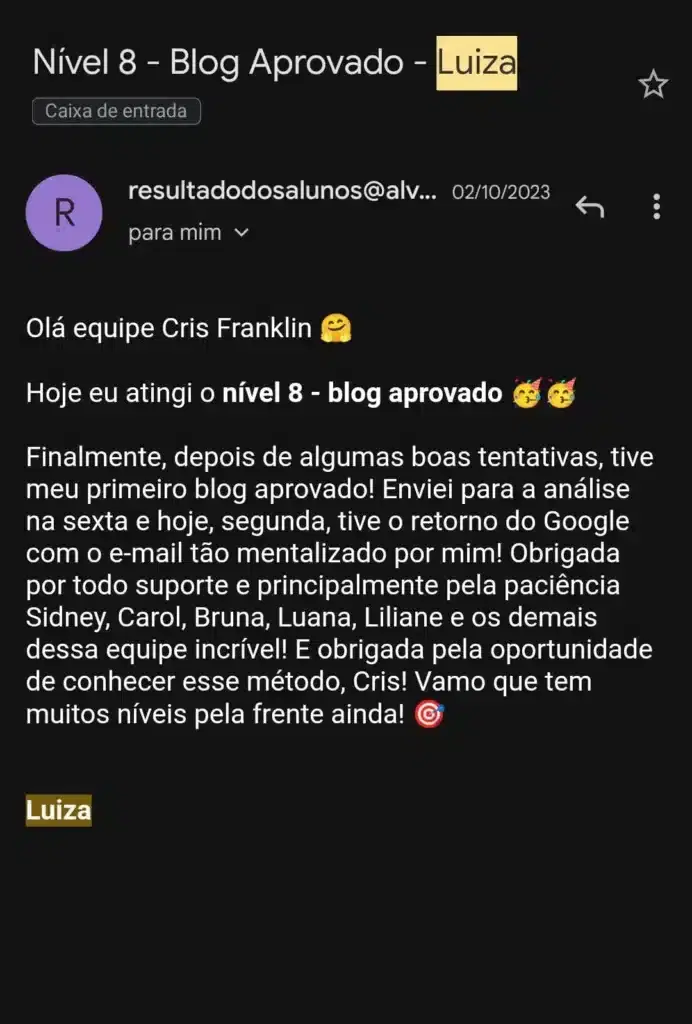Expand the 'para mim' recipient details

[240, 233]
